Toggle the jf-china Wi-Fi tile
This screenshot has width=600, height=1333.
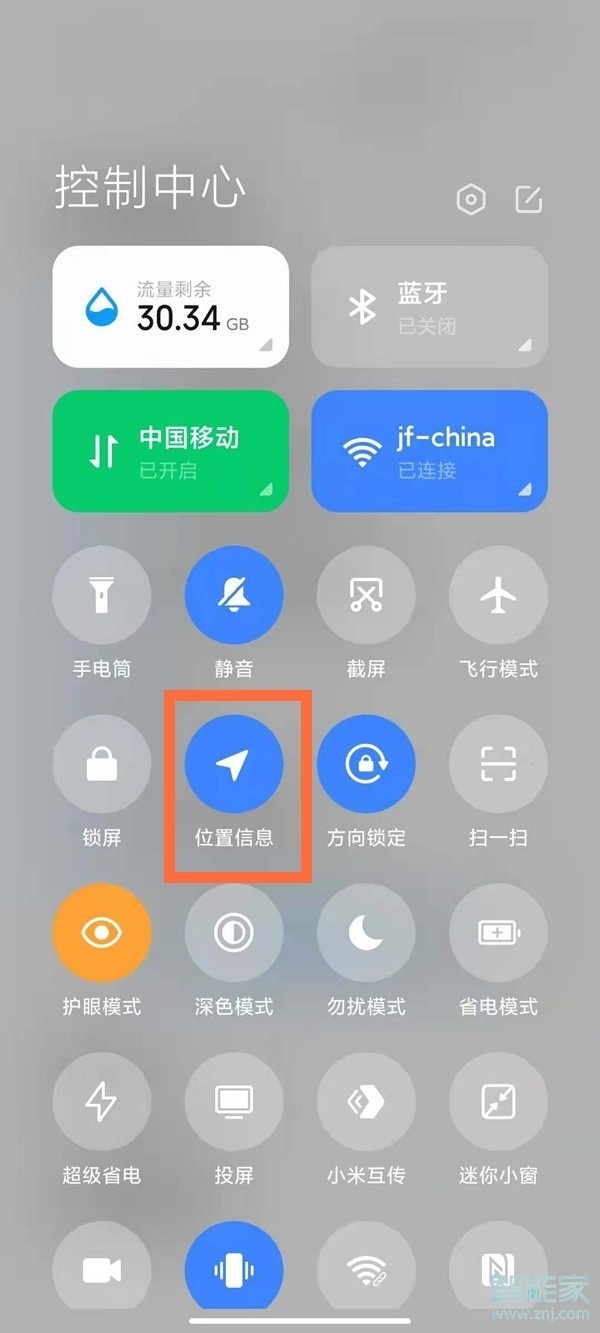(x=429, y=450)
